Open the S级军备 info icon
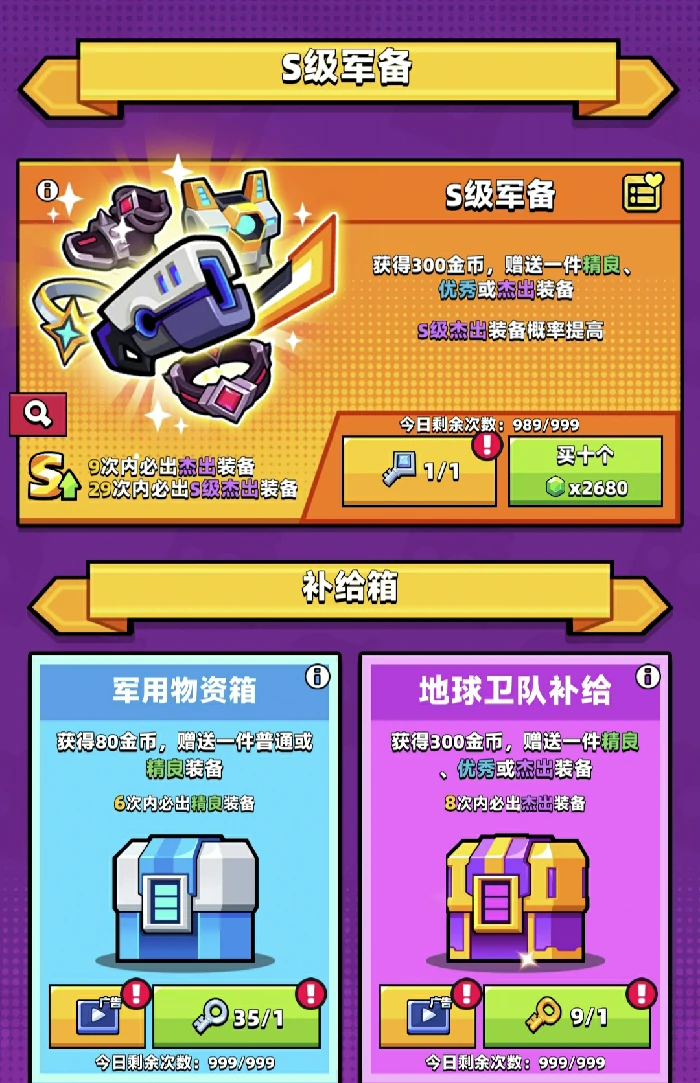Screen dimensions: 700x1083 click(x=46, y=189)
